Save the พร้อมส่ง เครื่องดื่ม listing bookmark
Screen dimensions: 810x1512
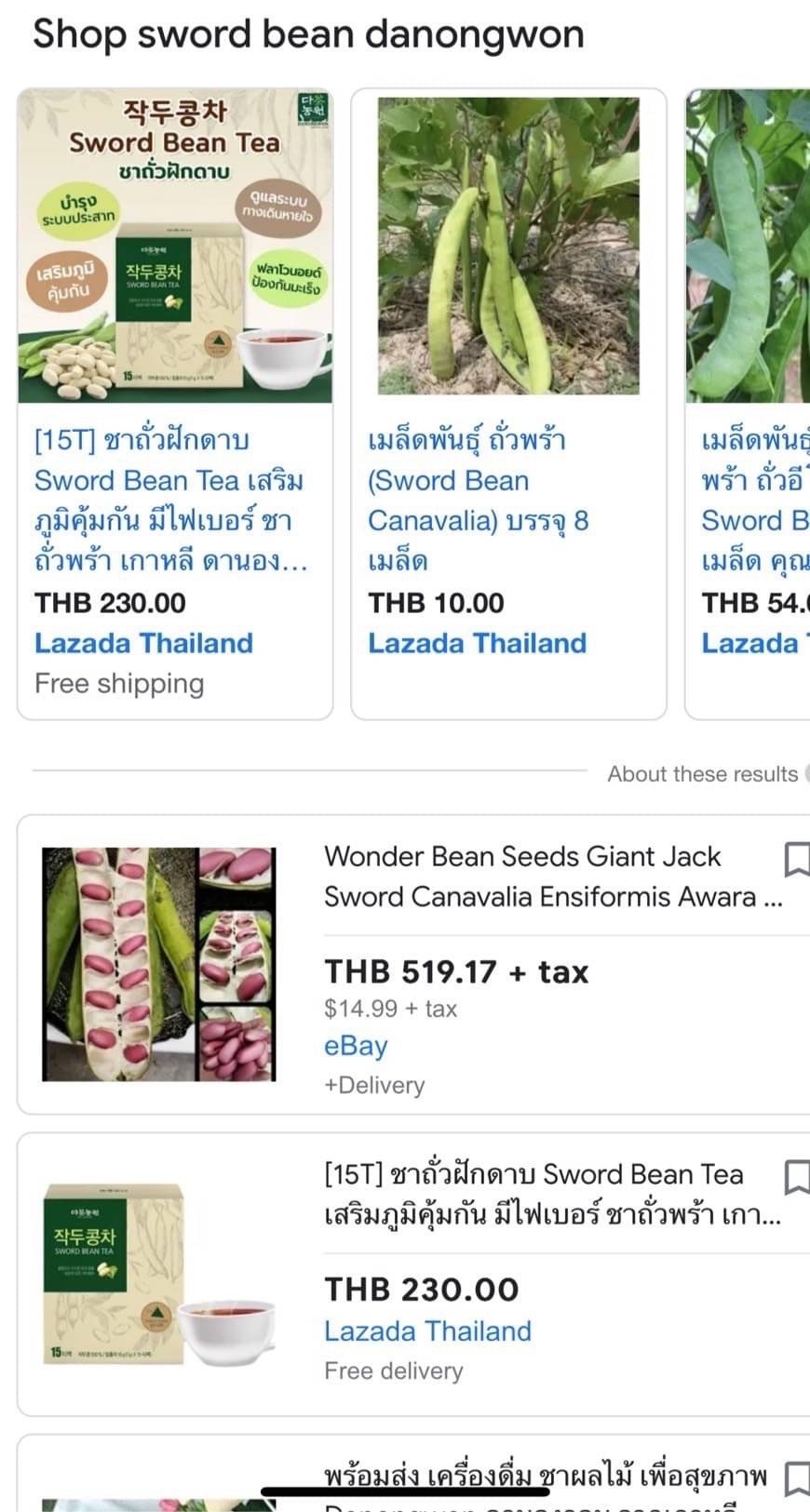coord(796,1478)
